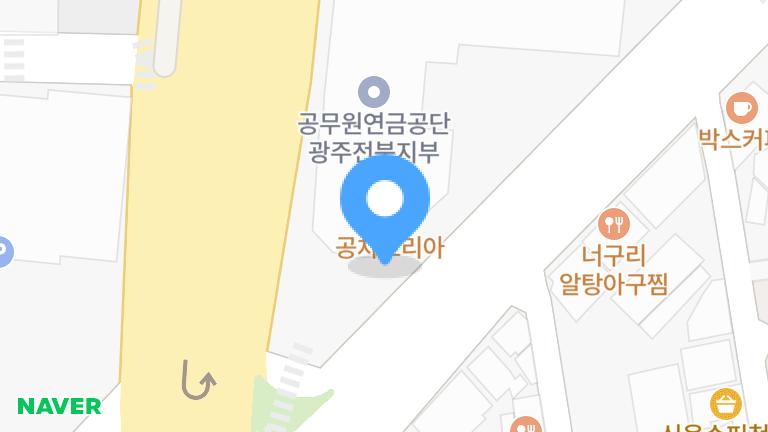Select 공무원연금공단 광주전북지부 map marker
Image resolution: width=768 pixels, height=432 pixels.
coord(374,93)
